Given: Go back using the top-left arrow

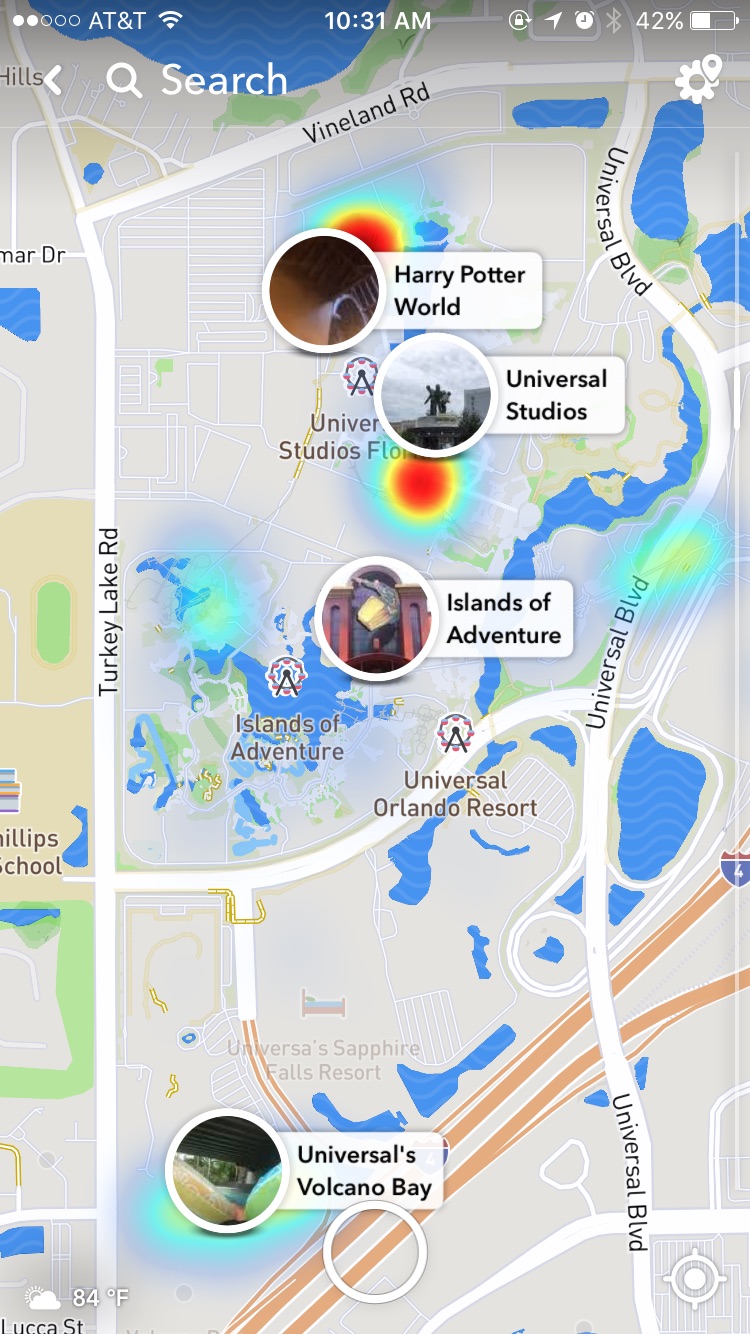Looking at the screenshot, I should [53, 81].
